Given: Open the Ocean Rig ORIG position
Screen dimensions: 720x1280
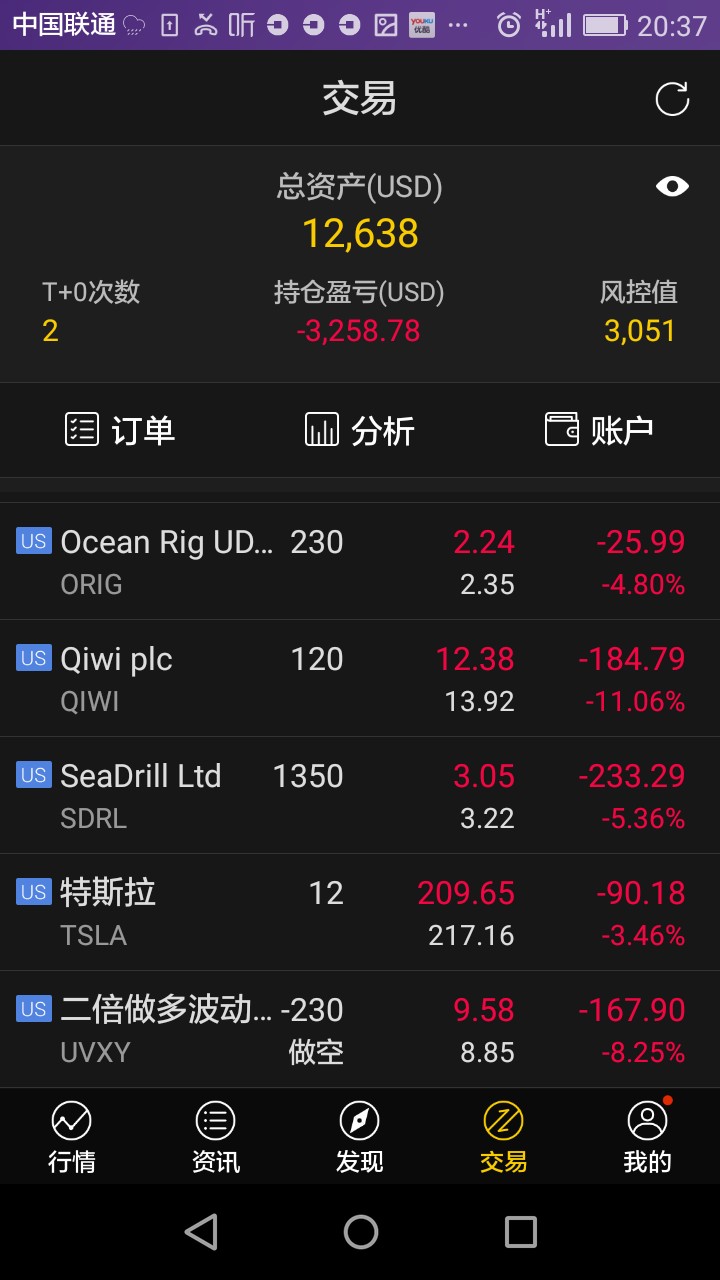Looking at the screenshot, I should [360, 561].
